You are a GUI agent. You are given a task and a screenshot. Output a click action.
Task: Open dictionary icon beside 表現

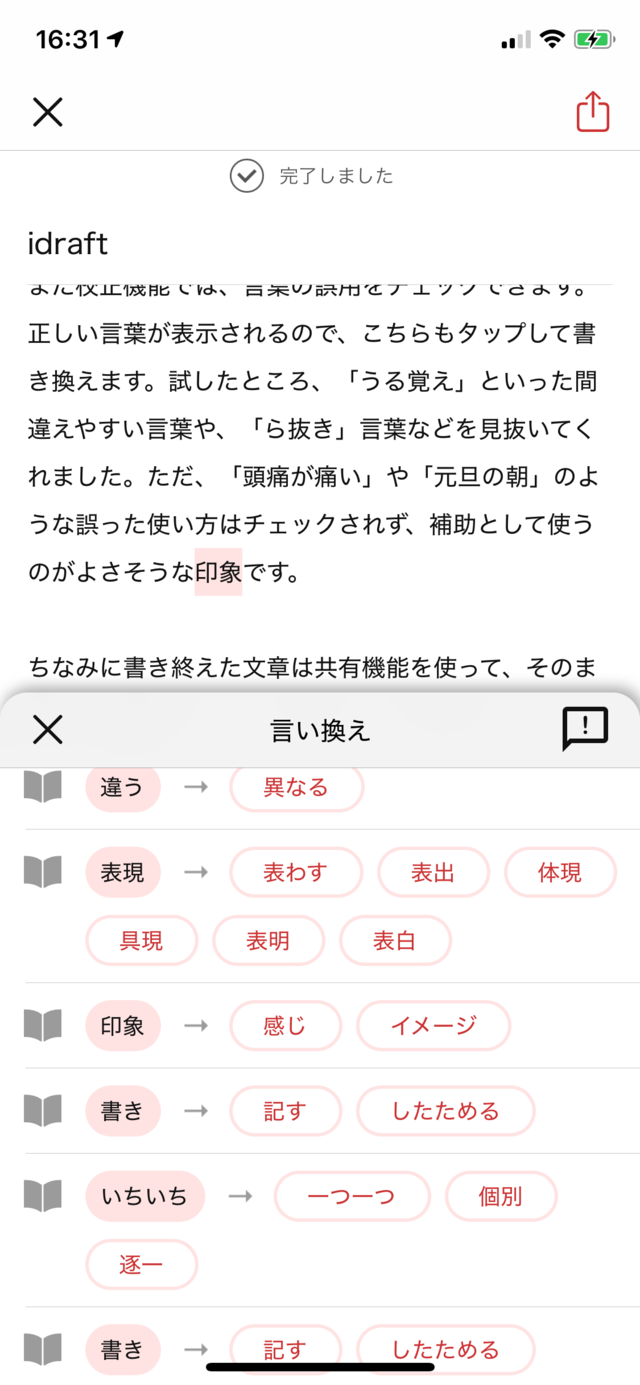(43, 872)
